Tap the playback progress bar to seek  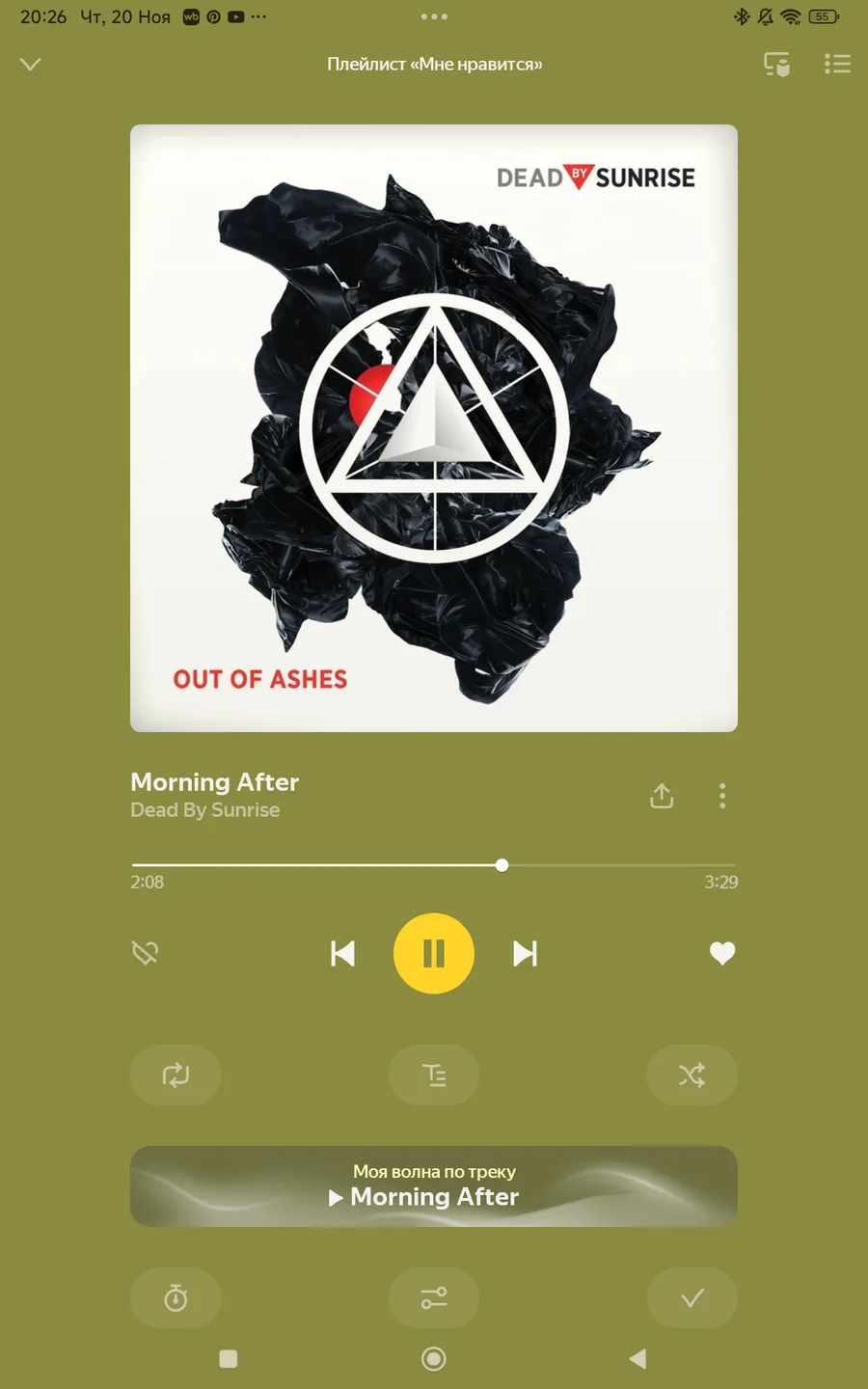pyautogui.click(x=434, y=865)
